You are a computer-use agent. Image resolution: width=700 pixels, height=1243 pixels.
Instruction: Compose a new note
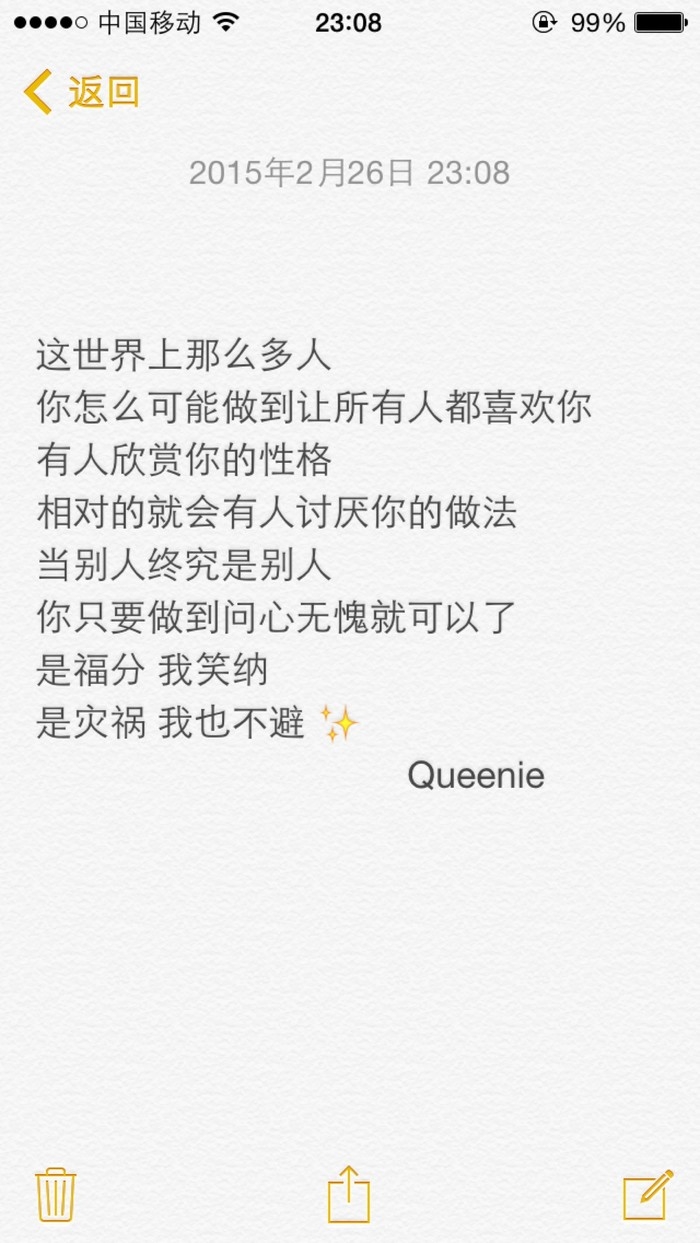pos(647,1194)
